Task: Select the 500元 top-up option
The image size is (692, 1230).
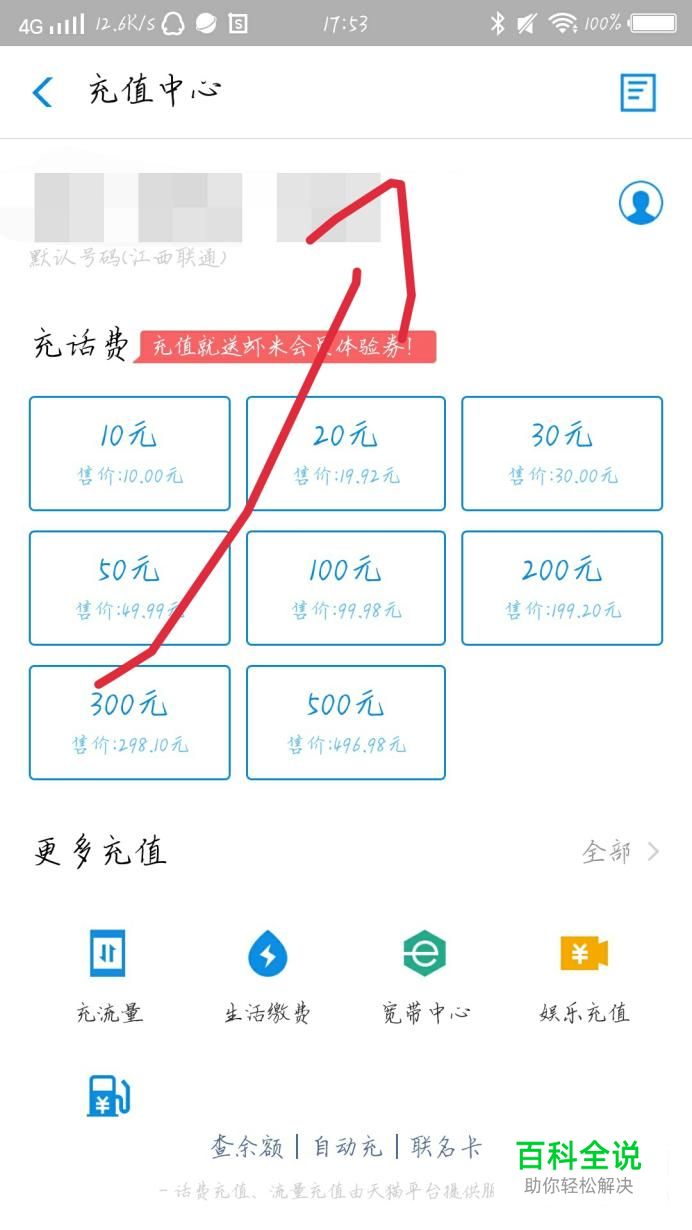Action: pyautogui.click(x=346, y=722)
